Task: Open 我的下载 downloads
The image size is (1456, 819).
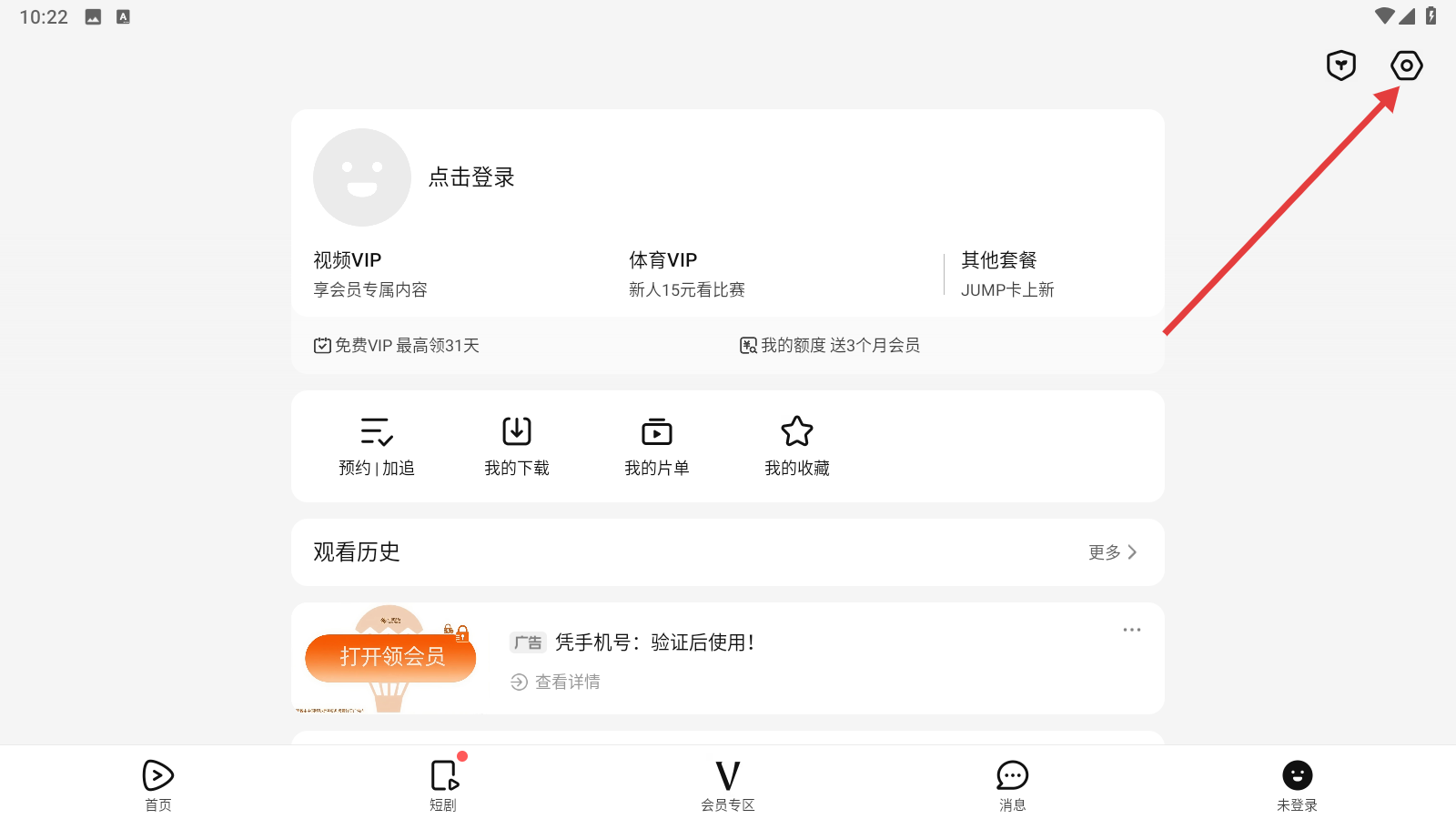Action: click(x=516, y=446)
